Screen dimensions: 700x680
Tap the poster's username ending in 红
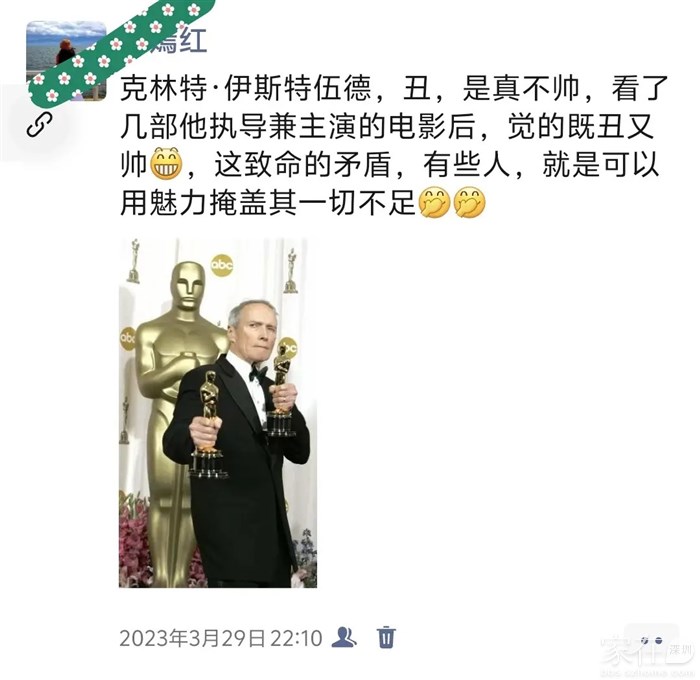tap(179, 42)
